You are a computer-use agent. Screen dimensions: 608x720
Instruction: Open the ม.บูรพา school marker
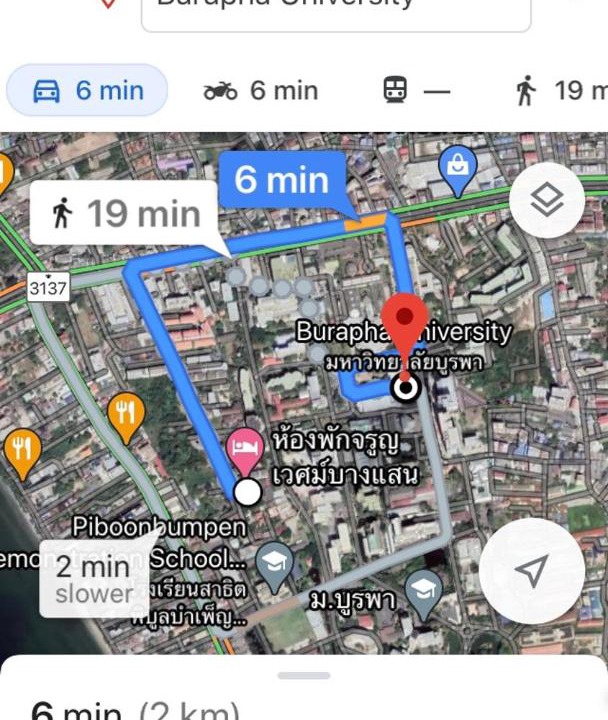coord(424,590)
